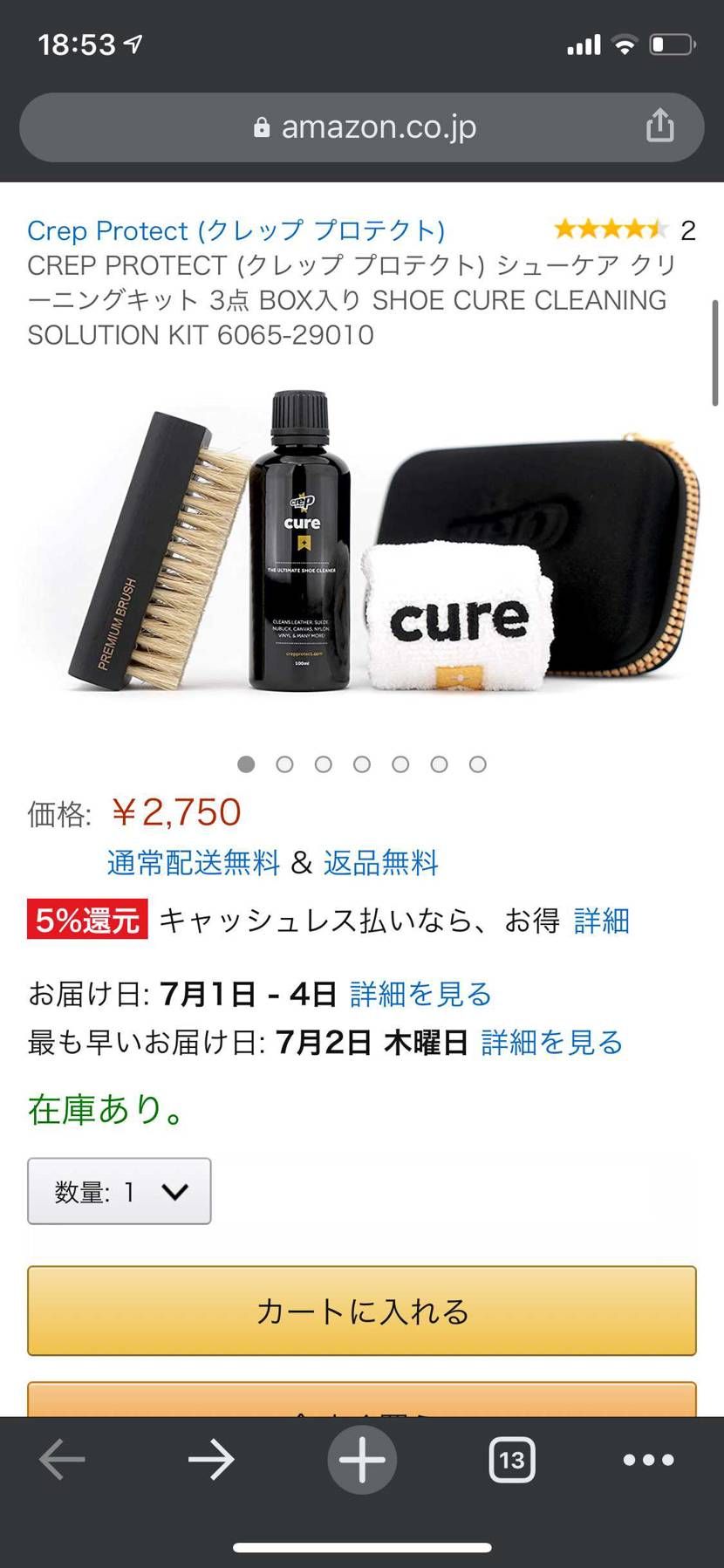Tap the share icon in the address bar

tap(661, 126)
